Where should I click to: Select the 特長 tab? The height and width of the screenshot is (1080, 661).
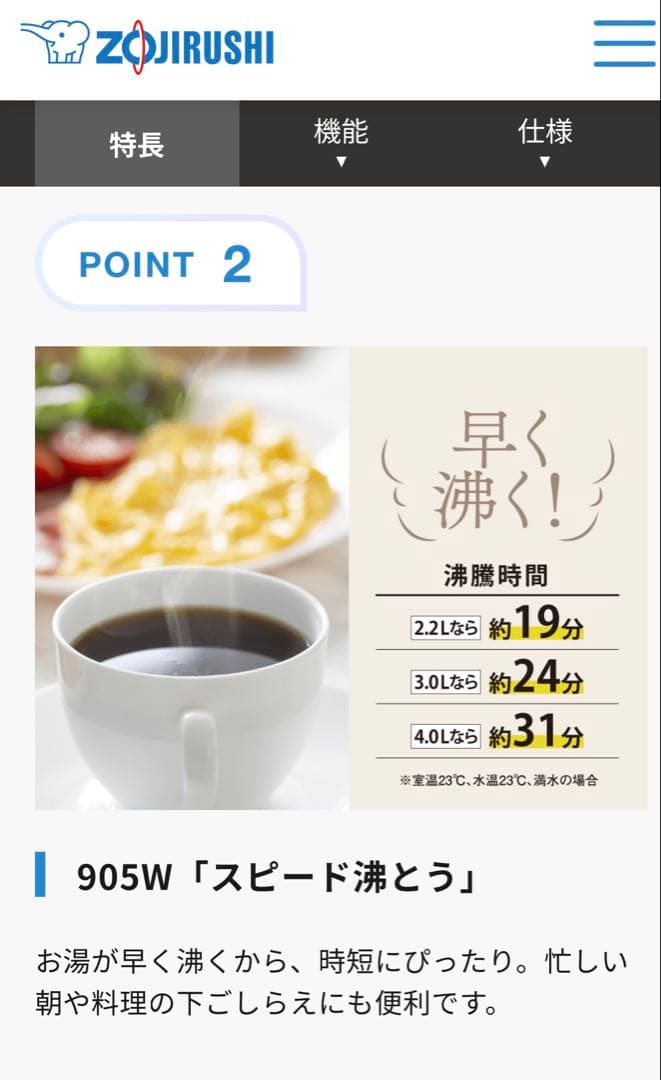[x=137, y=145]
